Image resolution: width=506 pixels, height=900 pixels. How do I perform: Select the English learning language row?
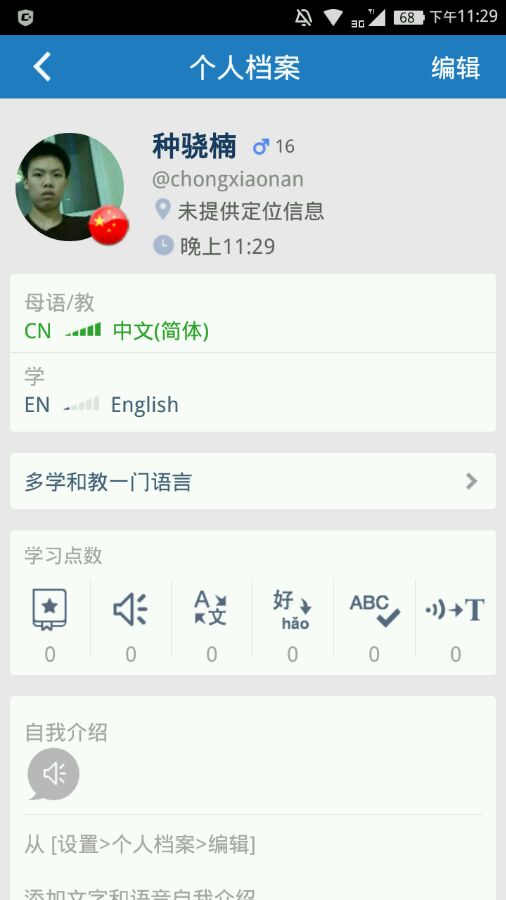253,392
